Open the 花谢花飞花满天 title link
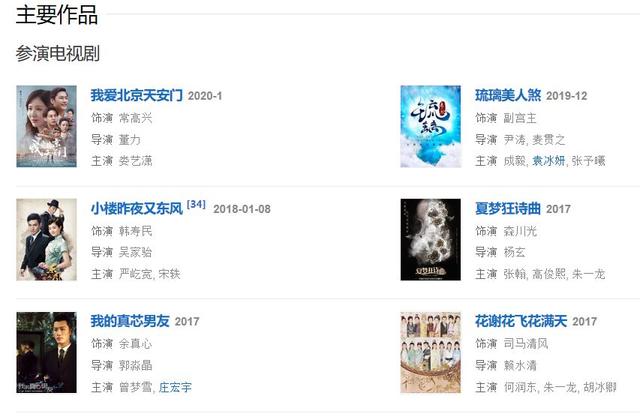The width and height of the screenshot is (640, 420). (520, 321)
